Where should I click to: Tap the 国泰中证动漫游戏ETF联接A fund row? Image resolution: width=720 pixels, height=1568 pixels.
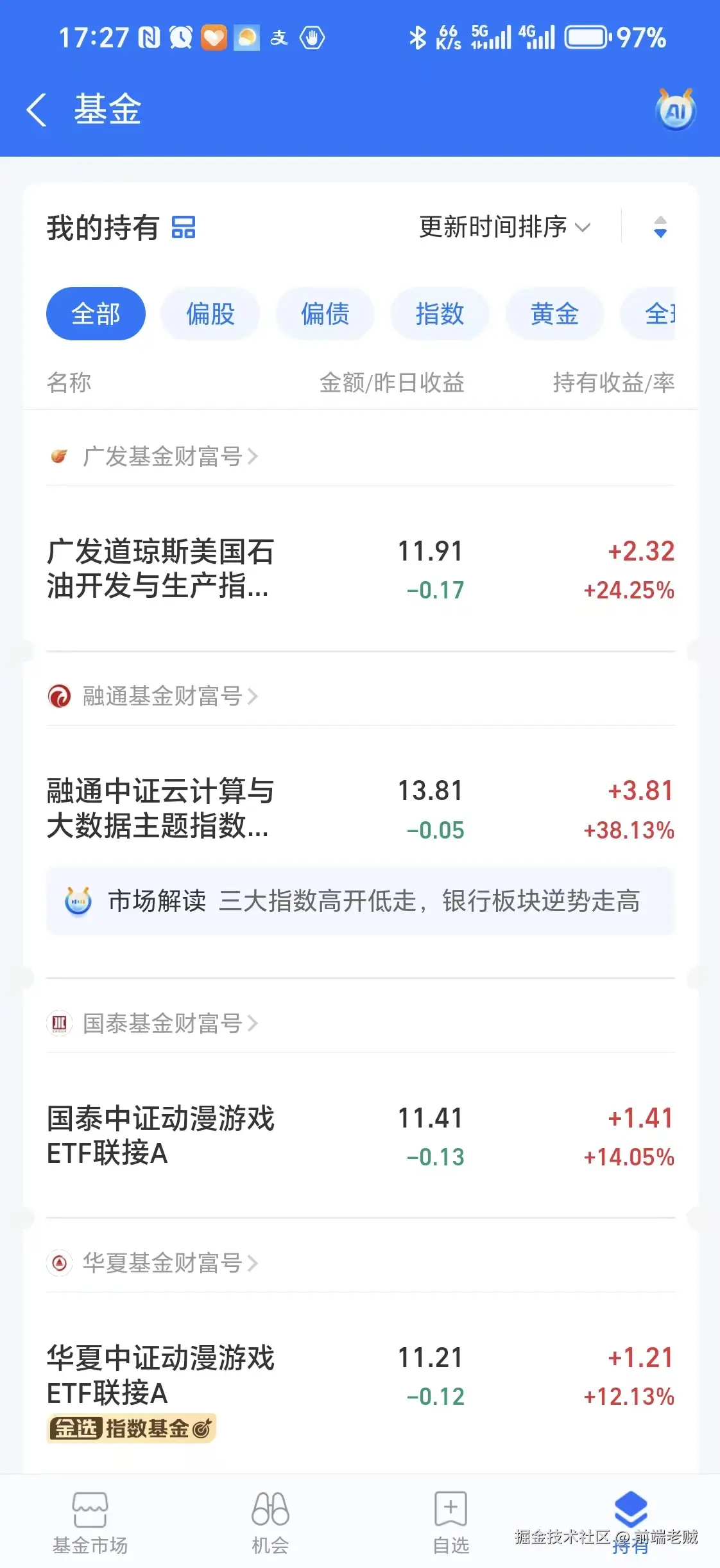point(359,1137)
